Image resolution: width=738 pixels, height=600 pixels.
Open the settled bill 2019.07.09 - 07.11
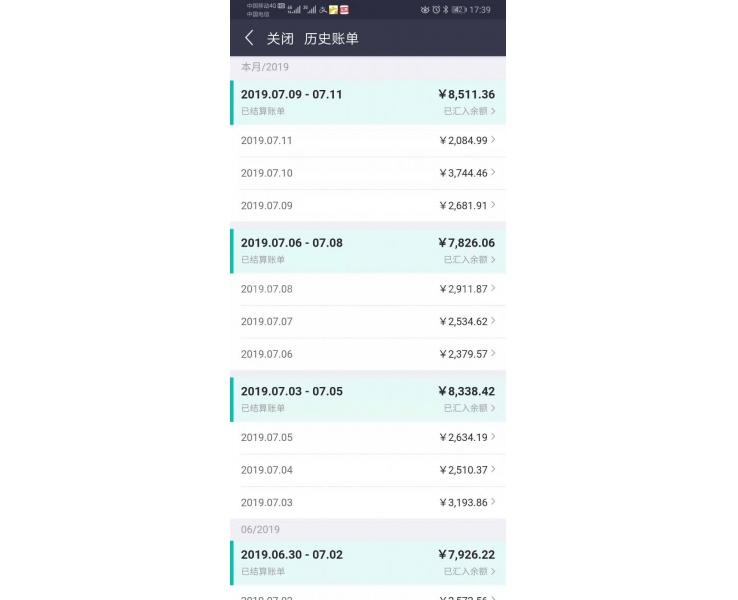368,102
